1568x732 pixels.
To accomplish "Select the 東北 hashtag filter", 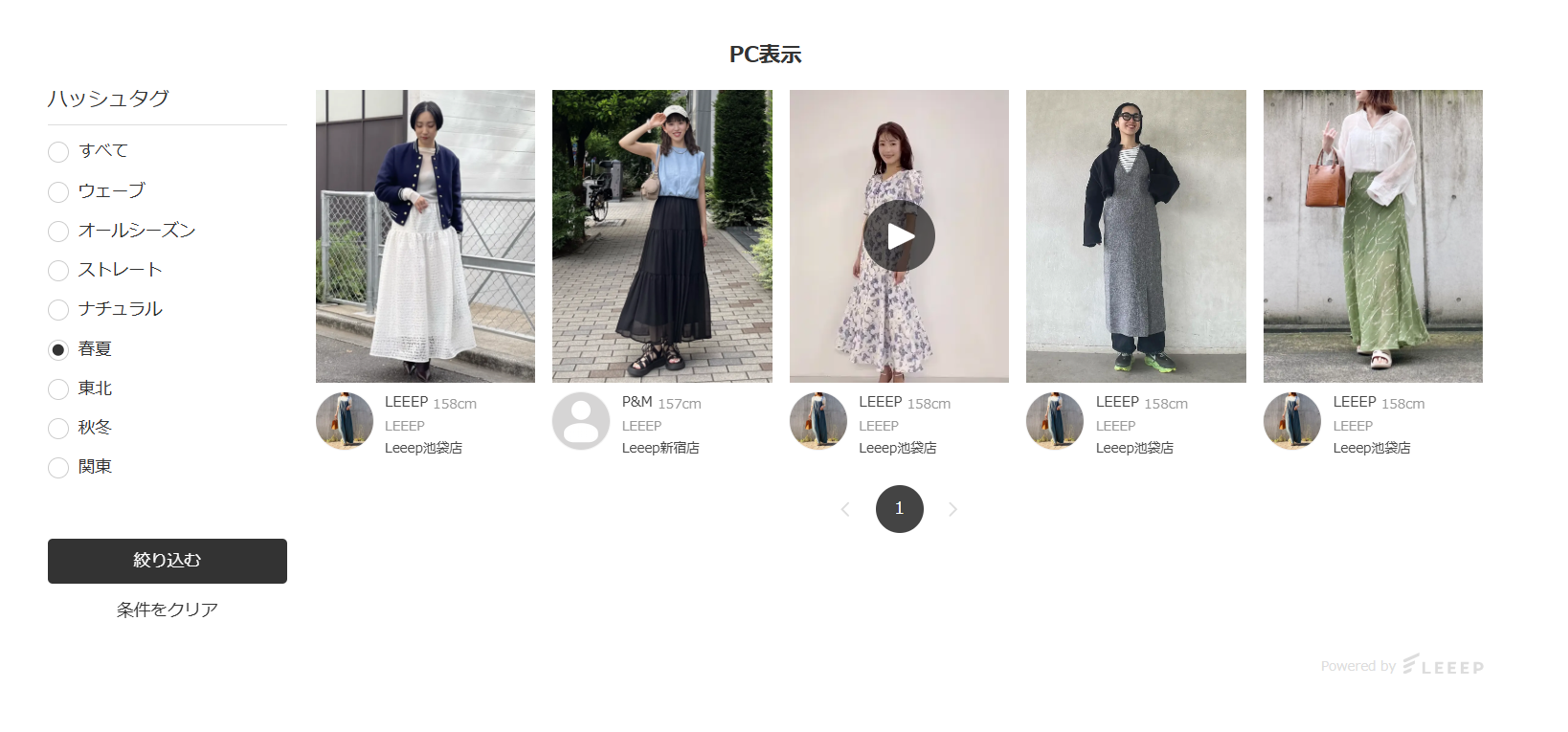I will pyautogui.click(x=58, y=388).
